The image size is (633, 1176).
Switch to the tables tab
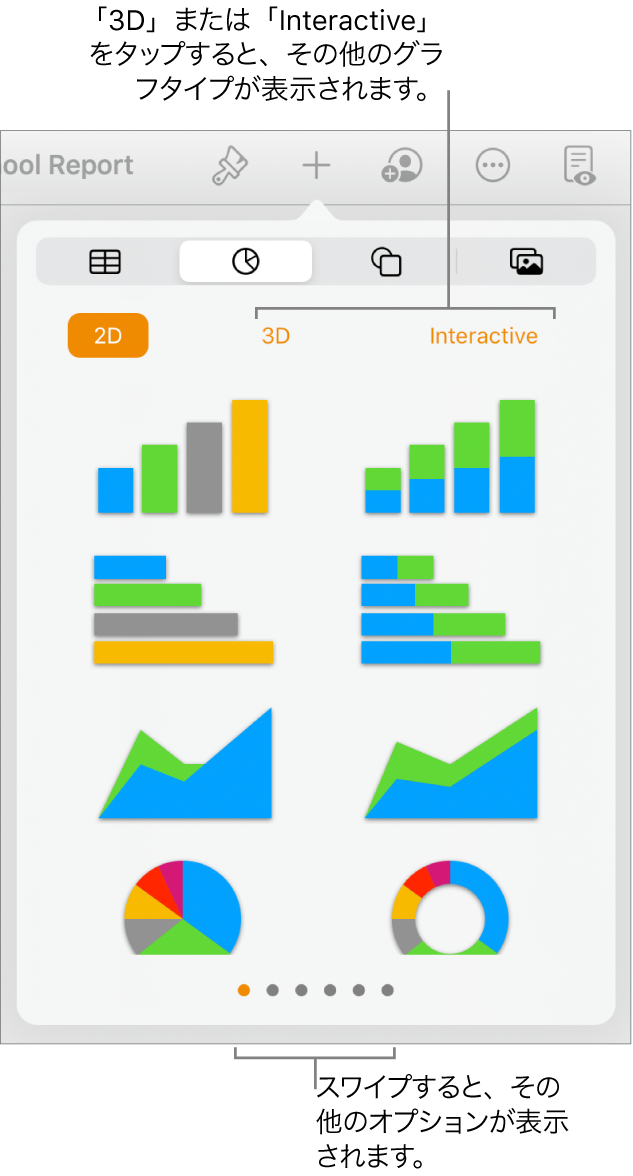pos(105,262)
